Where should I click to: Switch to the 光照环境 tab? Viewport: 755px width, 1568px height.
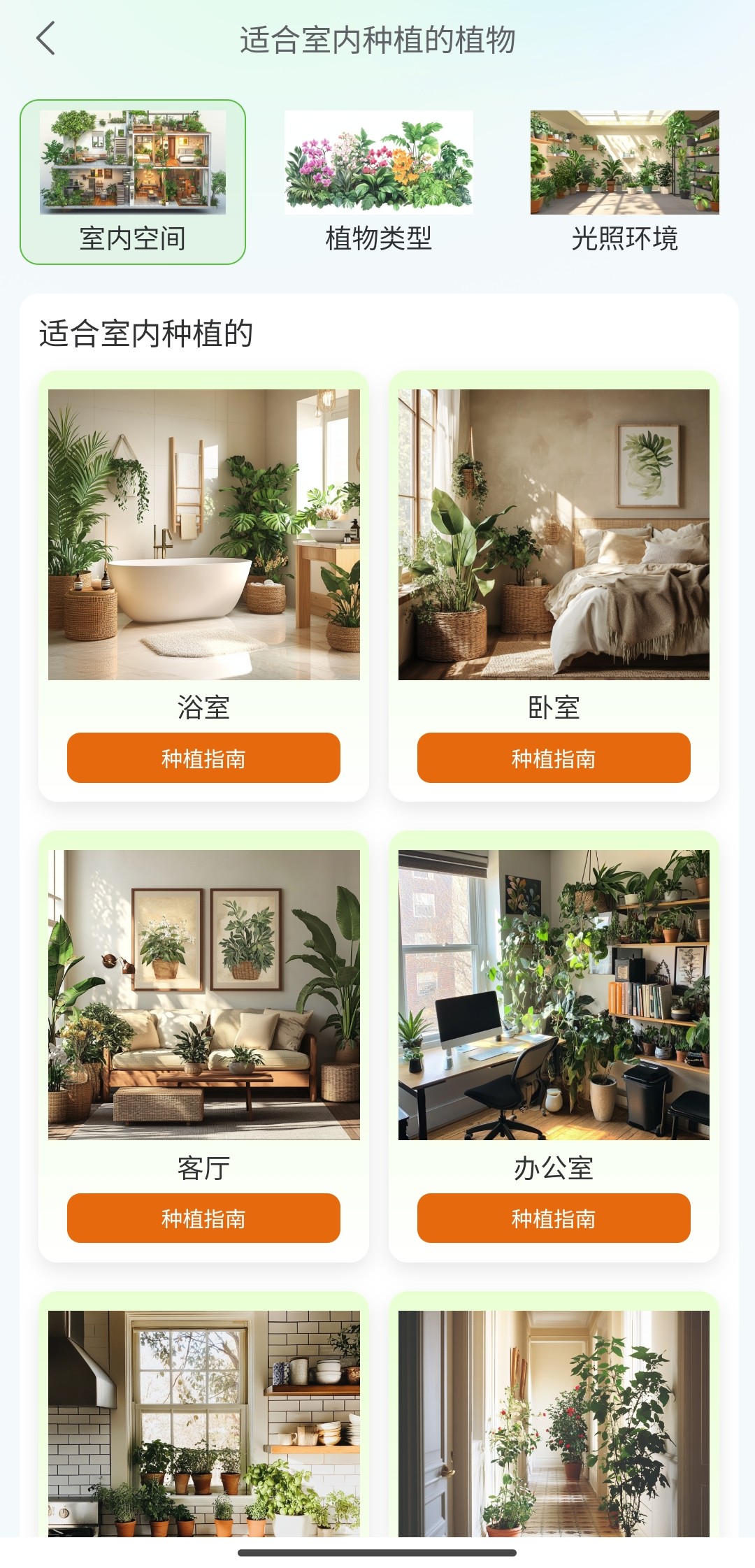coord(624,182)
